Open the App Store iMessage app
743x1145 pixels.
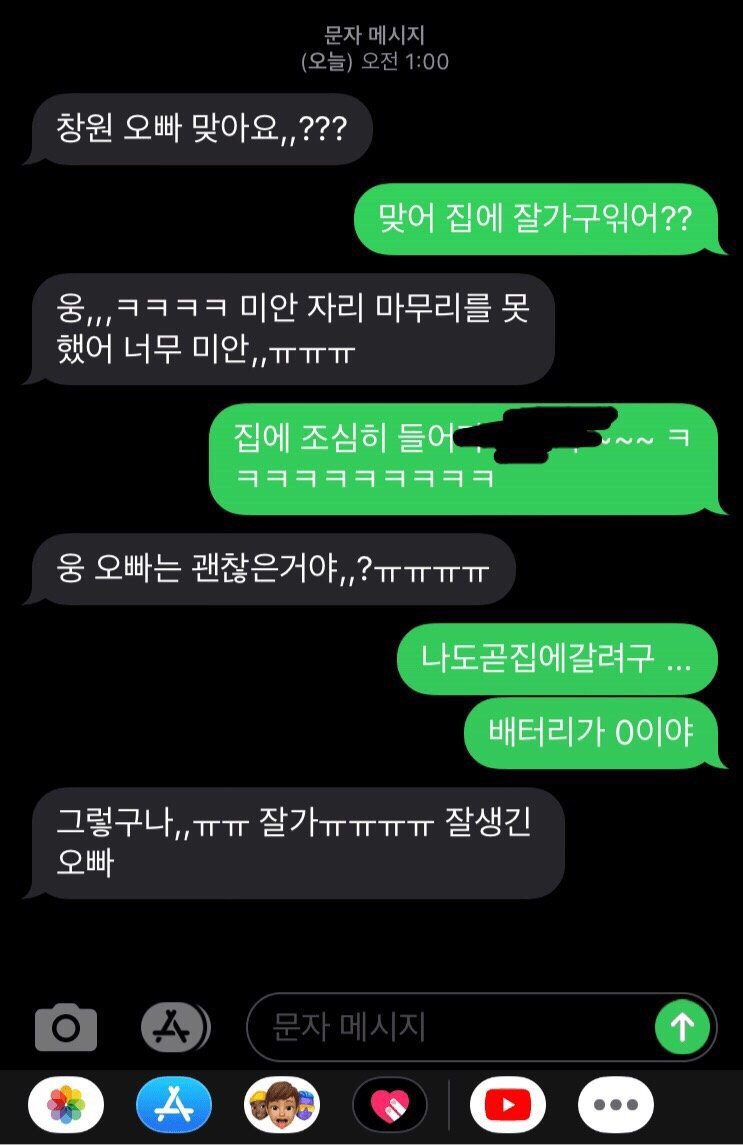(174, 1105)
